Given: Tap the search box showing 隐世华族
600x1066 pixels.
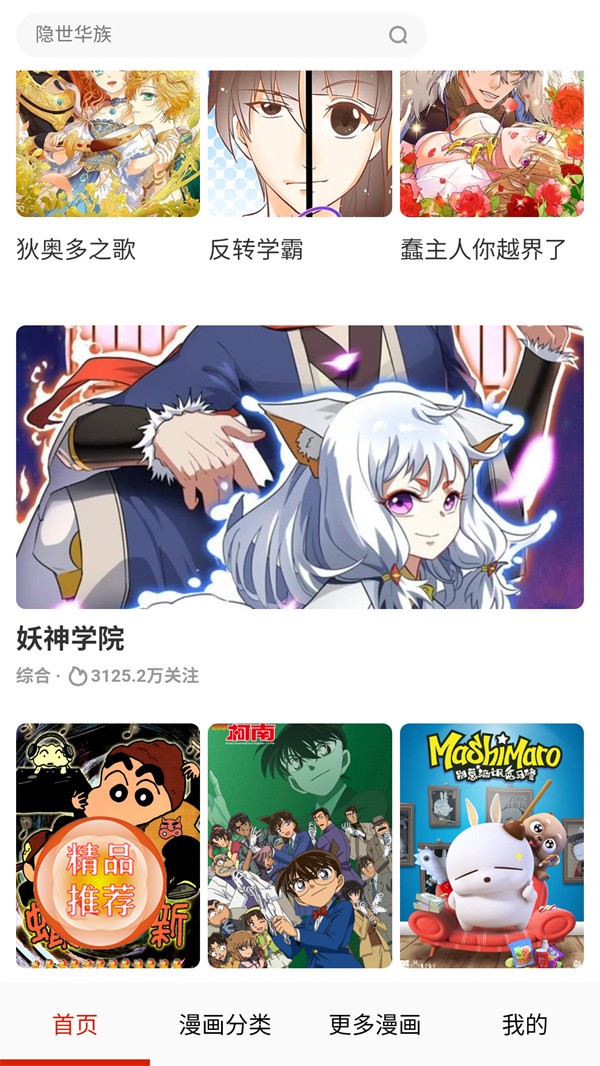Looking at the screenshot, I should 200,35.
